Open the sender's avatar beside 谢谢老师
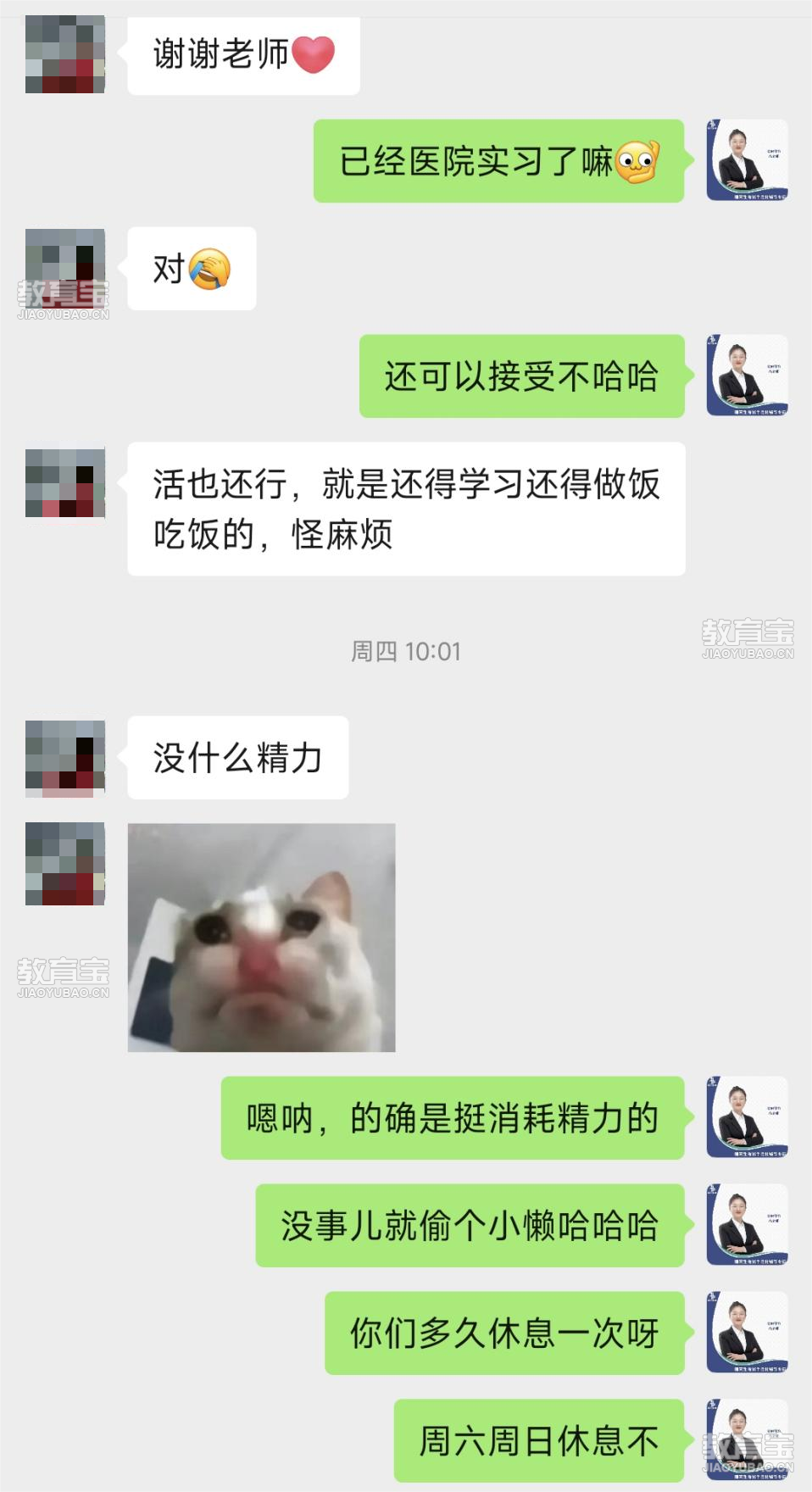Viewport: 812px width, 1492px height. pyautogui.click(x=65, y=53)
